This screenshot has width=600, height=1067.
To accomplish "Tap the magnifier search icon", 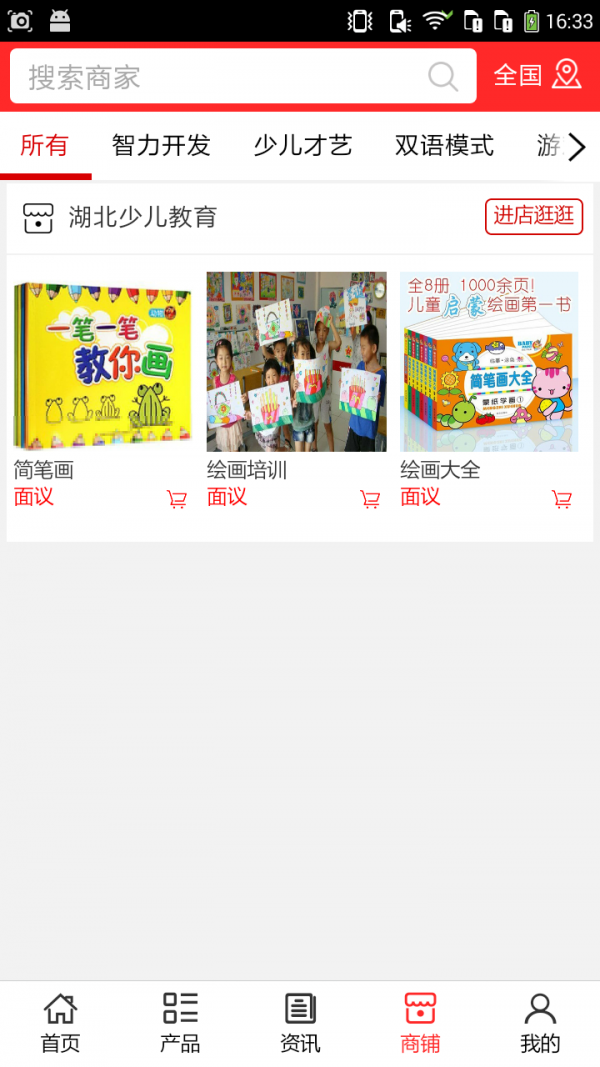I will (x=443, y=77).
